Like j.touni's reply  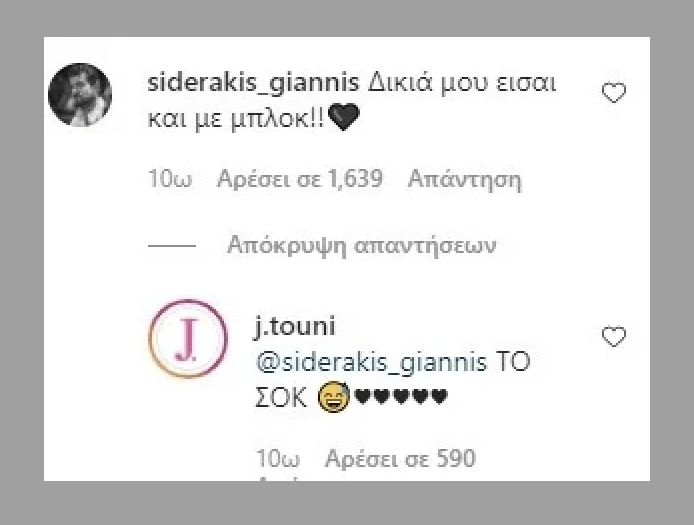(x=613, y=337)
